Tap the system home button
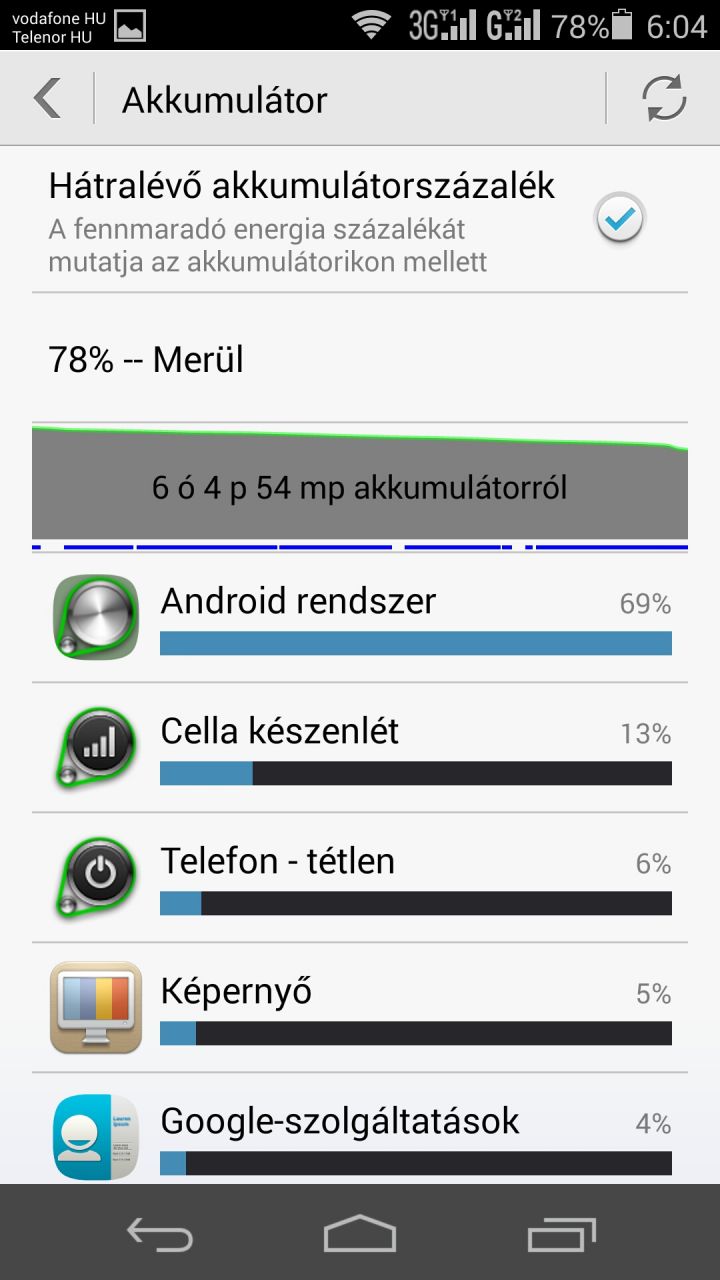The height and width of the screenshot is (1280, 720). click(360, 1234)
